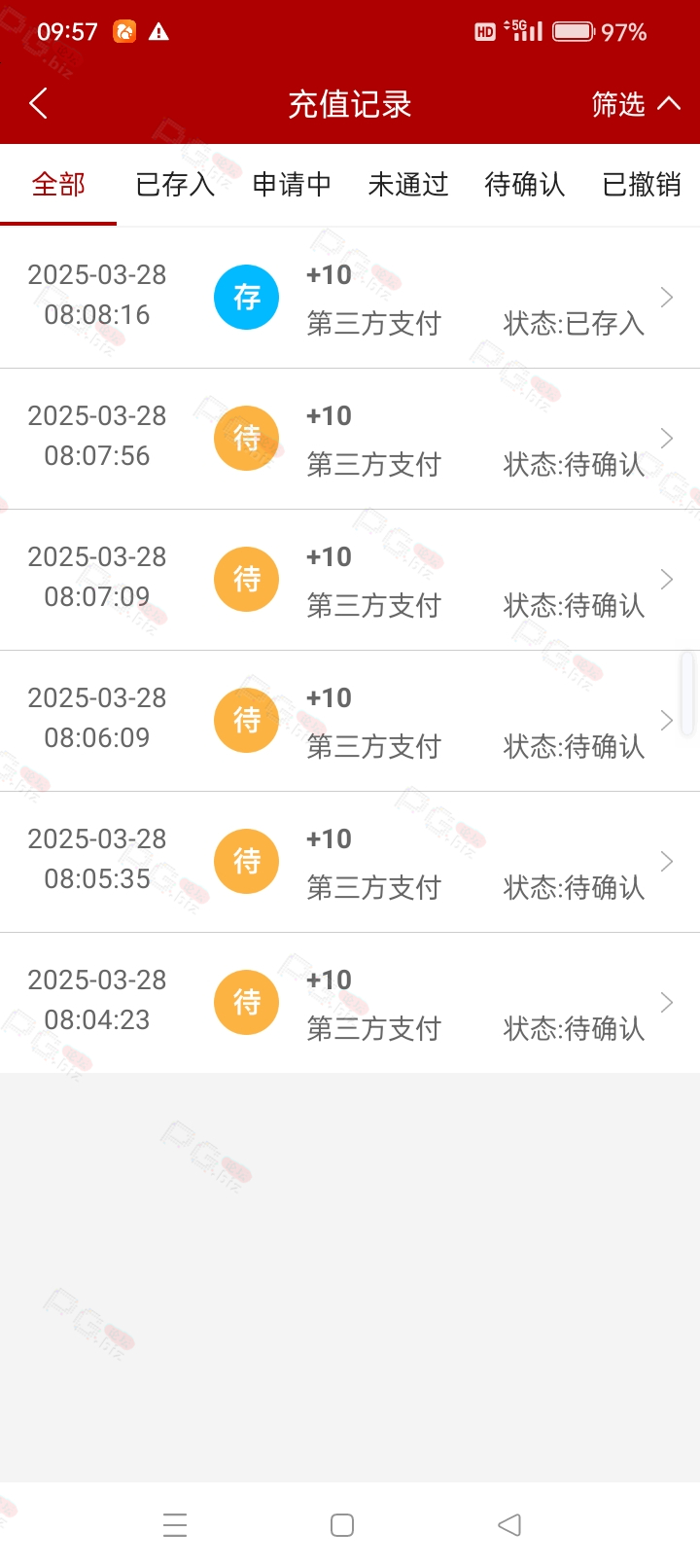Go back using the header arrow
The image size is (700, 1568).
tap(39, 103)
